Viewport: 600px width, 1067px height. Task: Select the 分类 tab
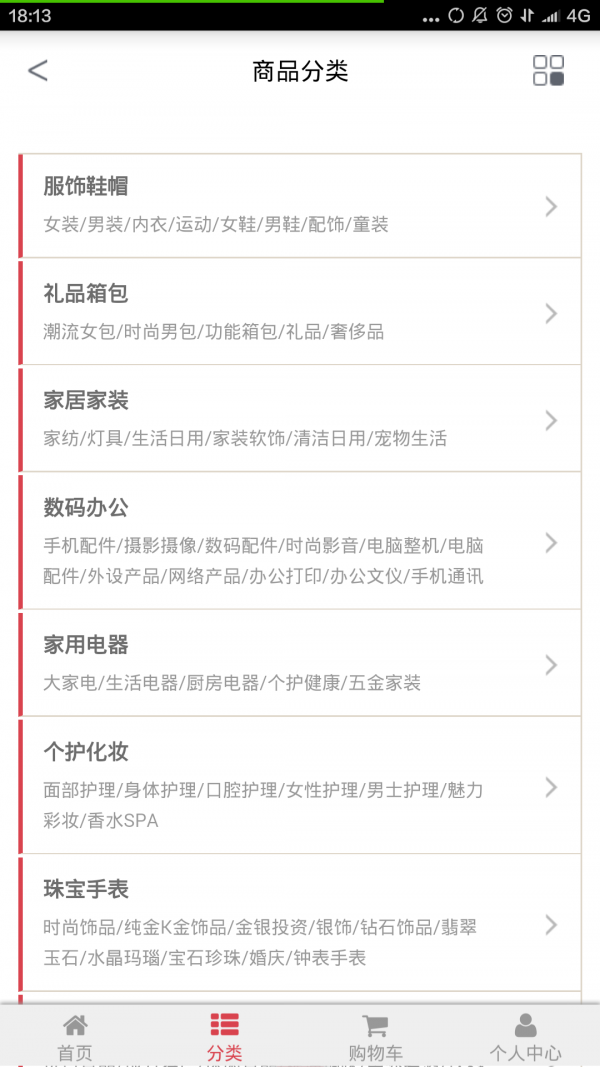click(x=224, y=1036)
